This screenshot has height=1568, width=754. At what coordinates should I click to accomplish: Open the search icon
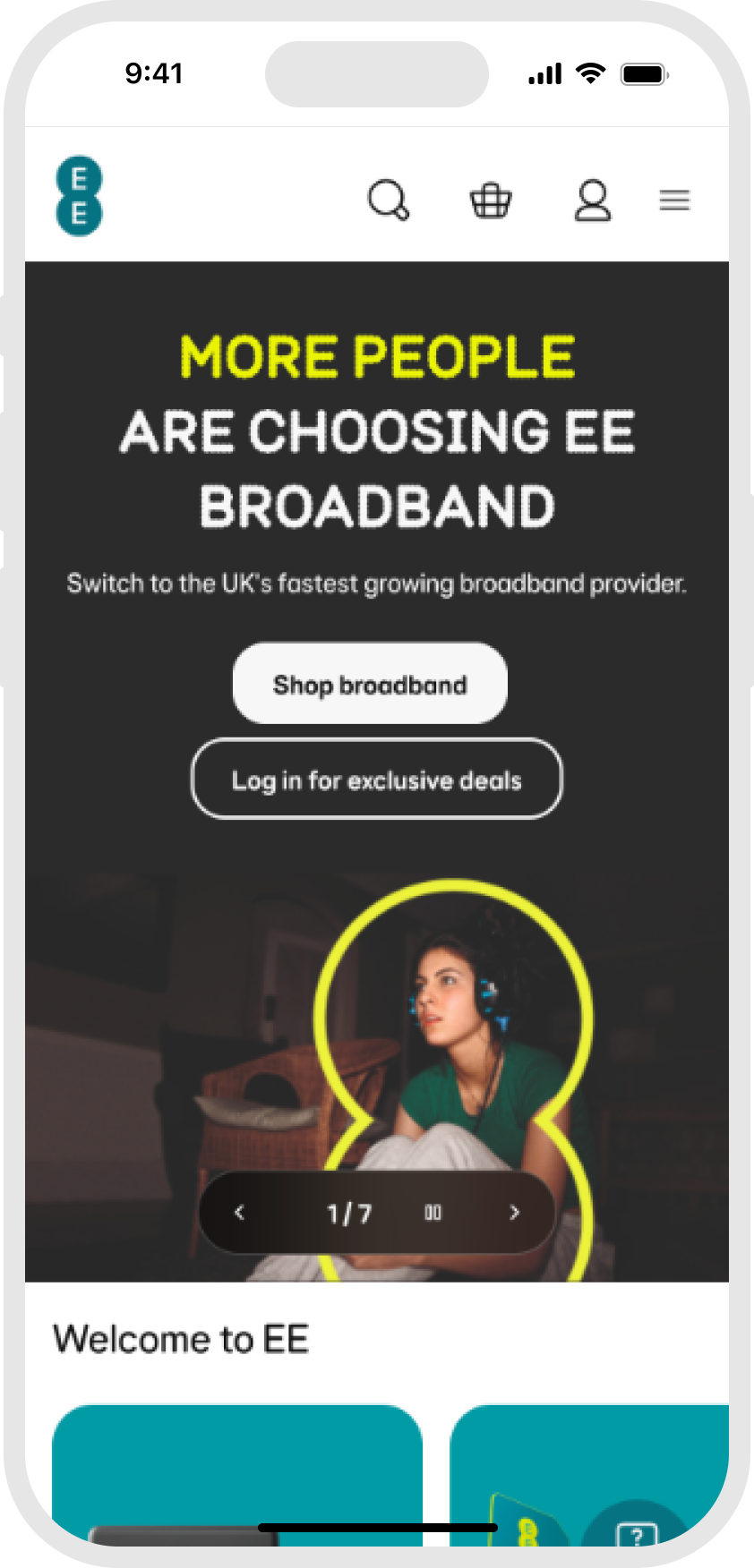[389, 200]
